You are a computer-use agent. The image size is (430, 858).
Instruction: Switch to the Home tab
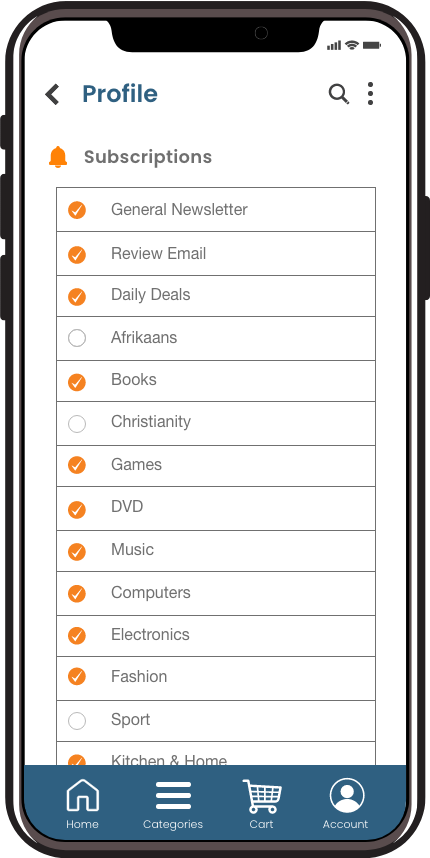click(83, 803)
